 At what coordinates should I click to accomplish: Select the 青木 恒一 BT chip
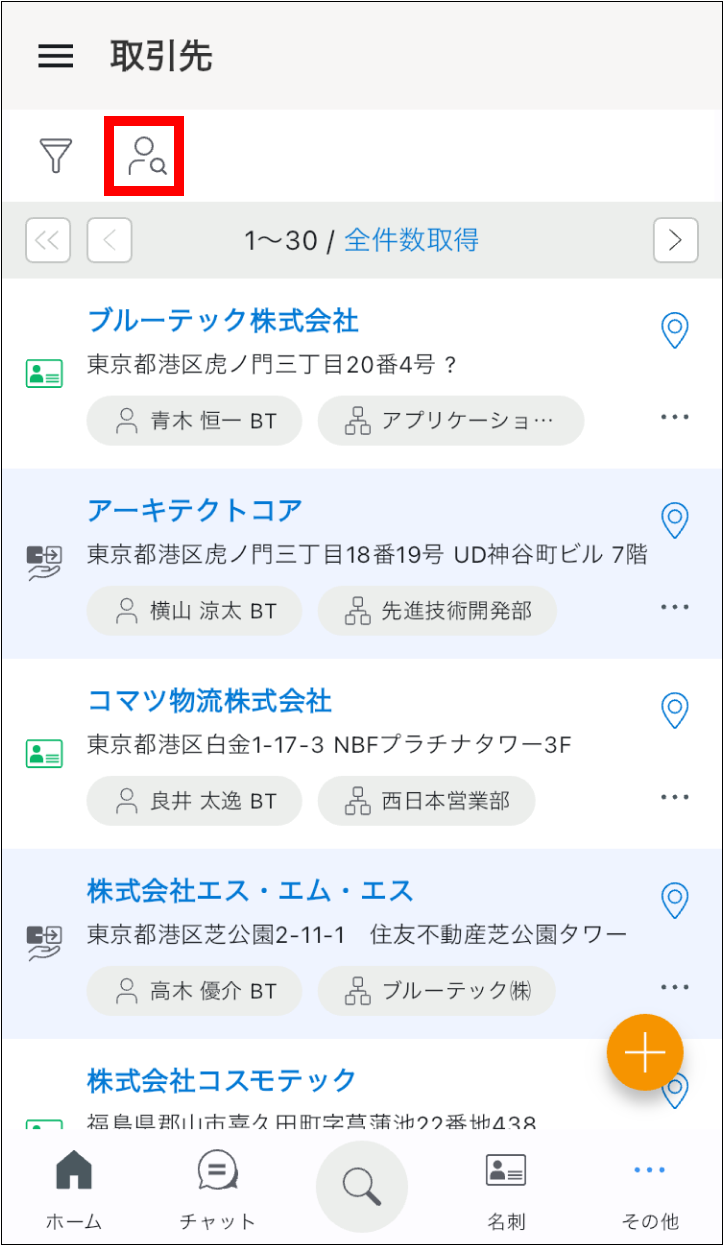[x=194, y=421]
